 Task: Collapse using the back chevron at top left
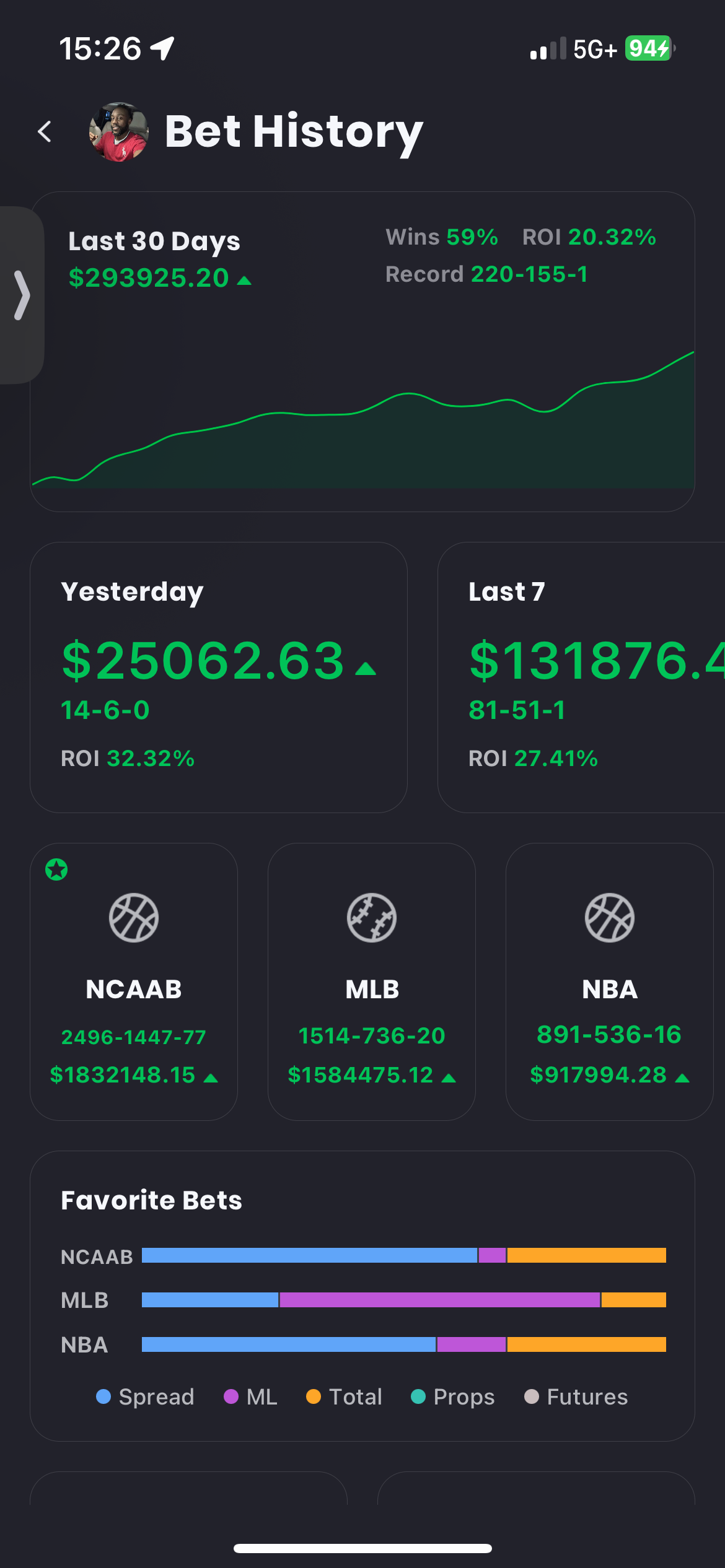(44, 132)
